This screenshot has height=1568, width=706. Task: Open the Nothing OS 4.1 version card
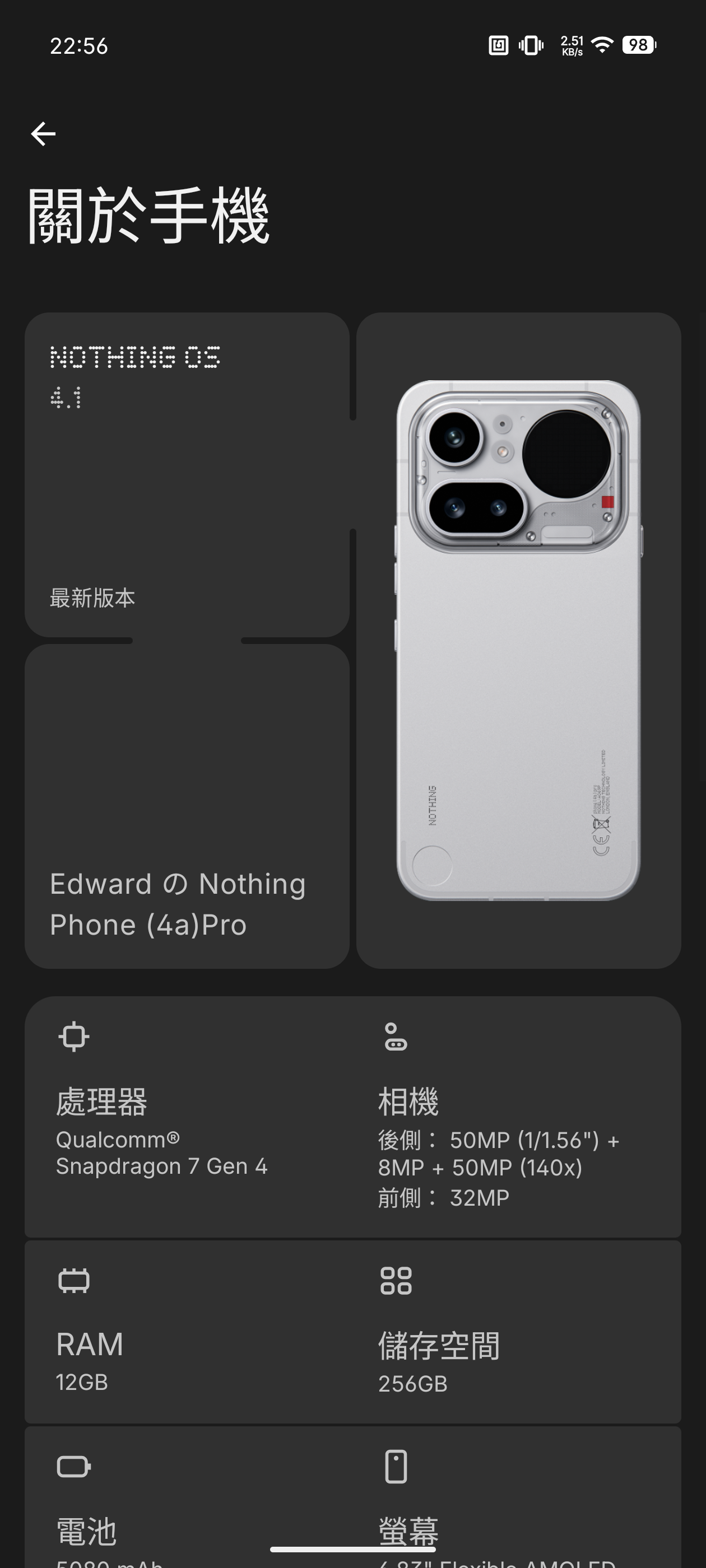(187, 475)
